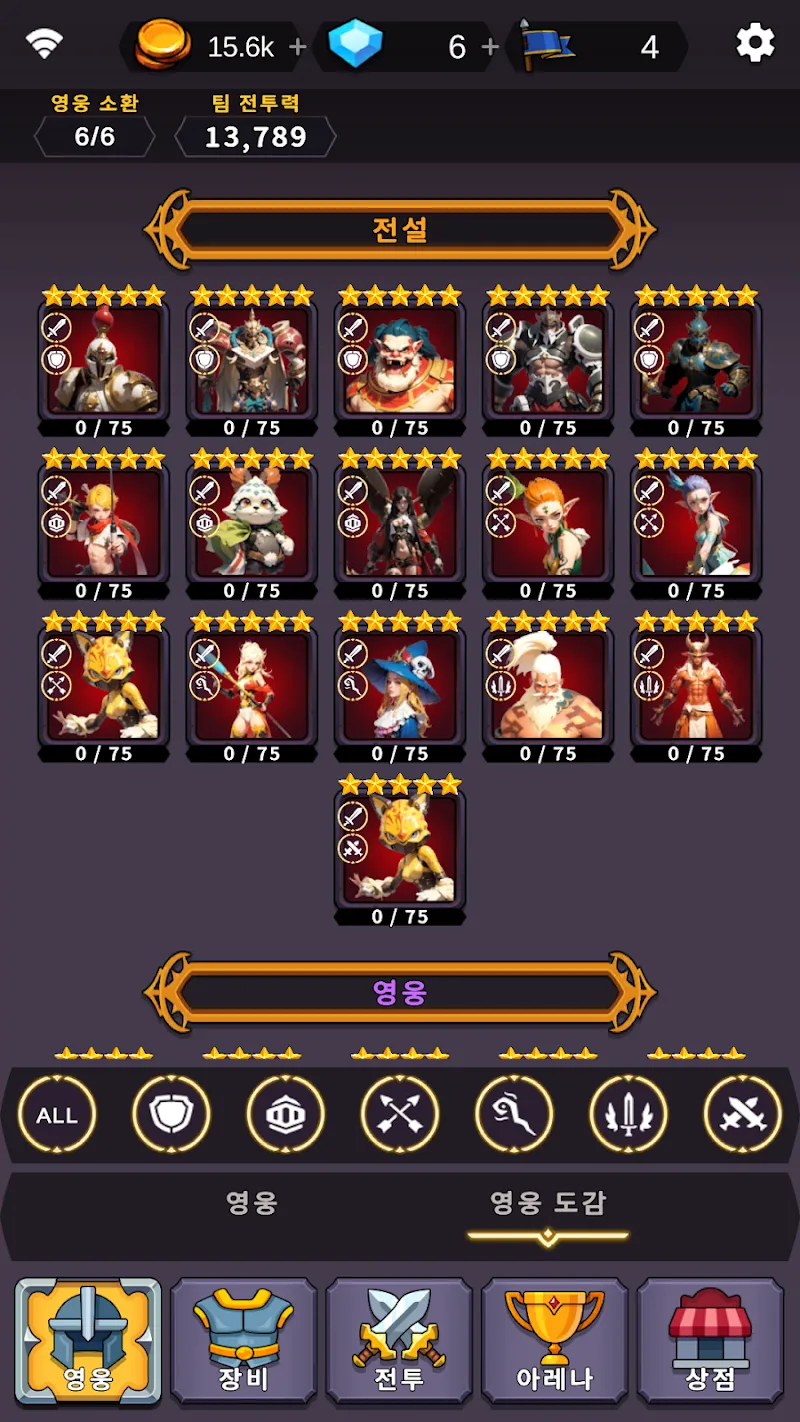Open the settings gear
The image size is (800, 1422).
click(x=755, y=43)
